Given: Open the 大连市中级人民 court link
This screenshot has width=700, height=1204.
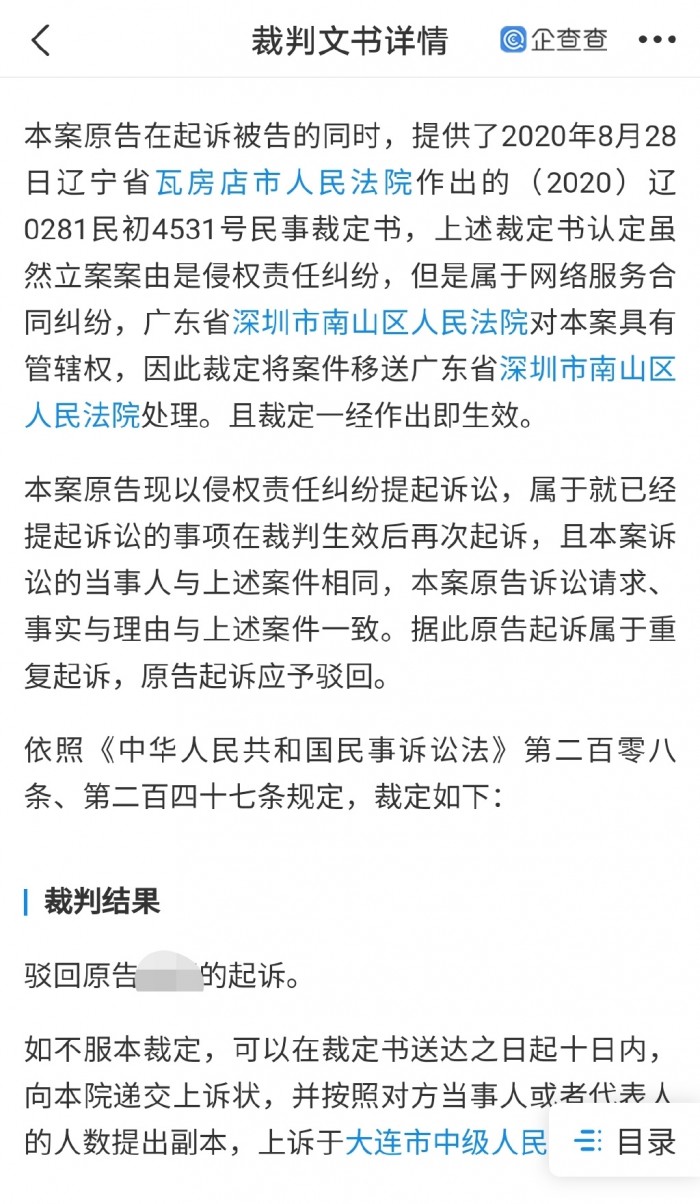Looking at the screenshot, I should tap(446, 1142).
